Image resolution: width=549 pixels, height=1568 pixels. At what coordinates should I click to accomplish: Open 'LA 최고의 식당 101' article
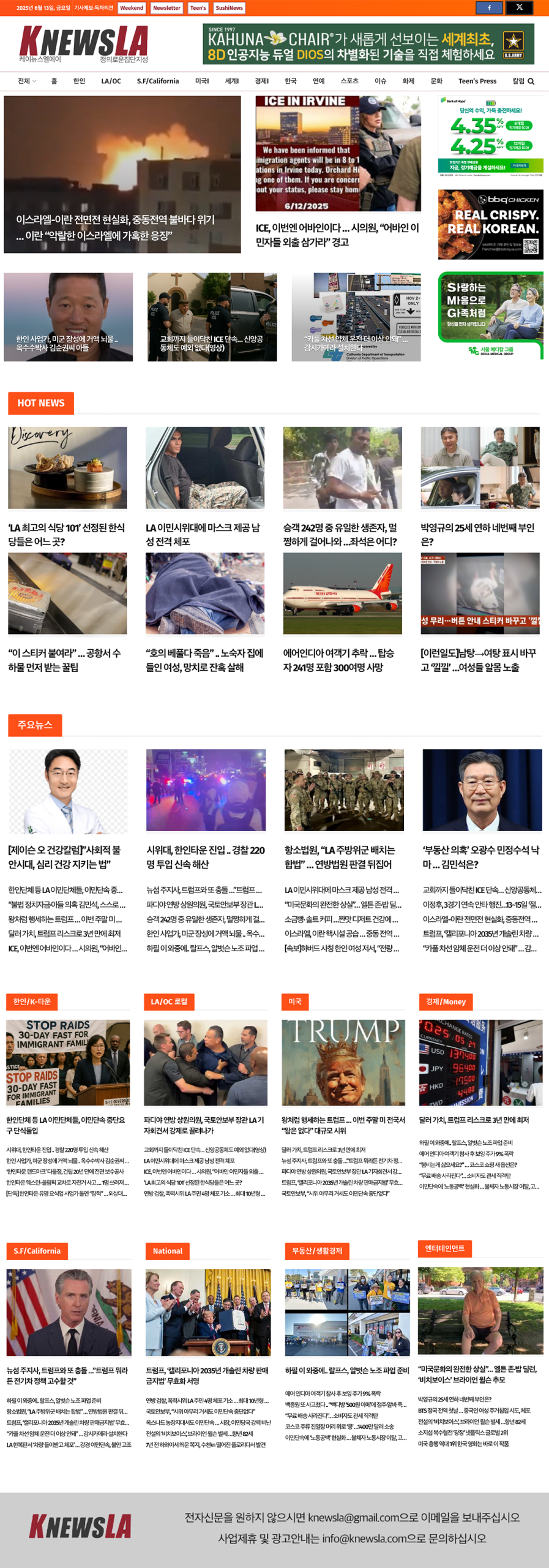[x=67, y=534]
